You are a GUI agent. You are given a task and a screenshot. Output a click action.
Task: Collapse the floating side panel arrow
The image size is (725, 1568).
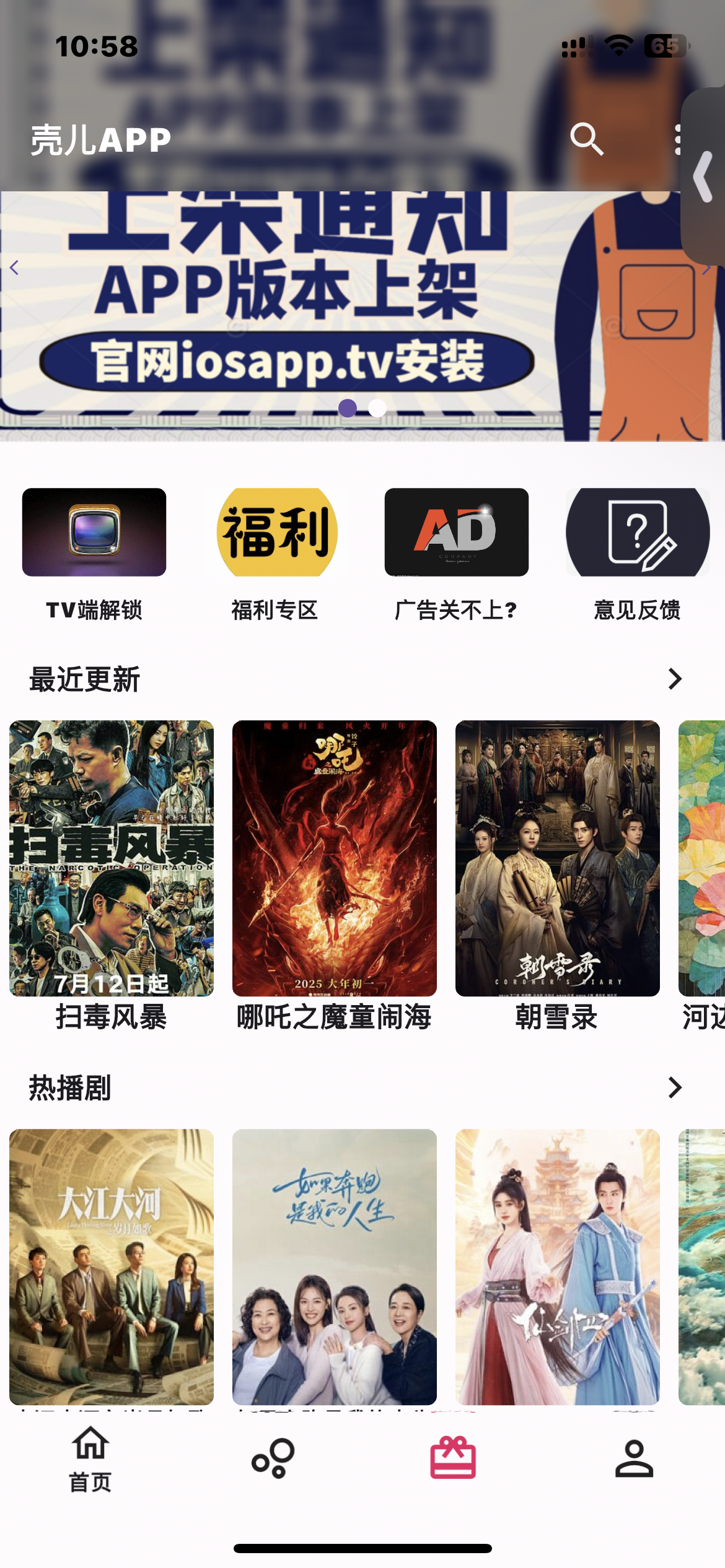703,175
